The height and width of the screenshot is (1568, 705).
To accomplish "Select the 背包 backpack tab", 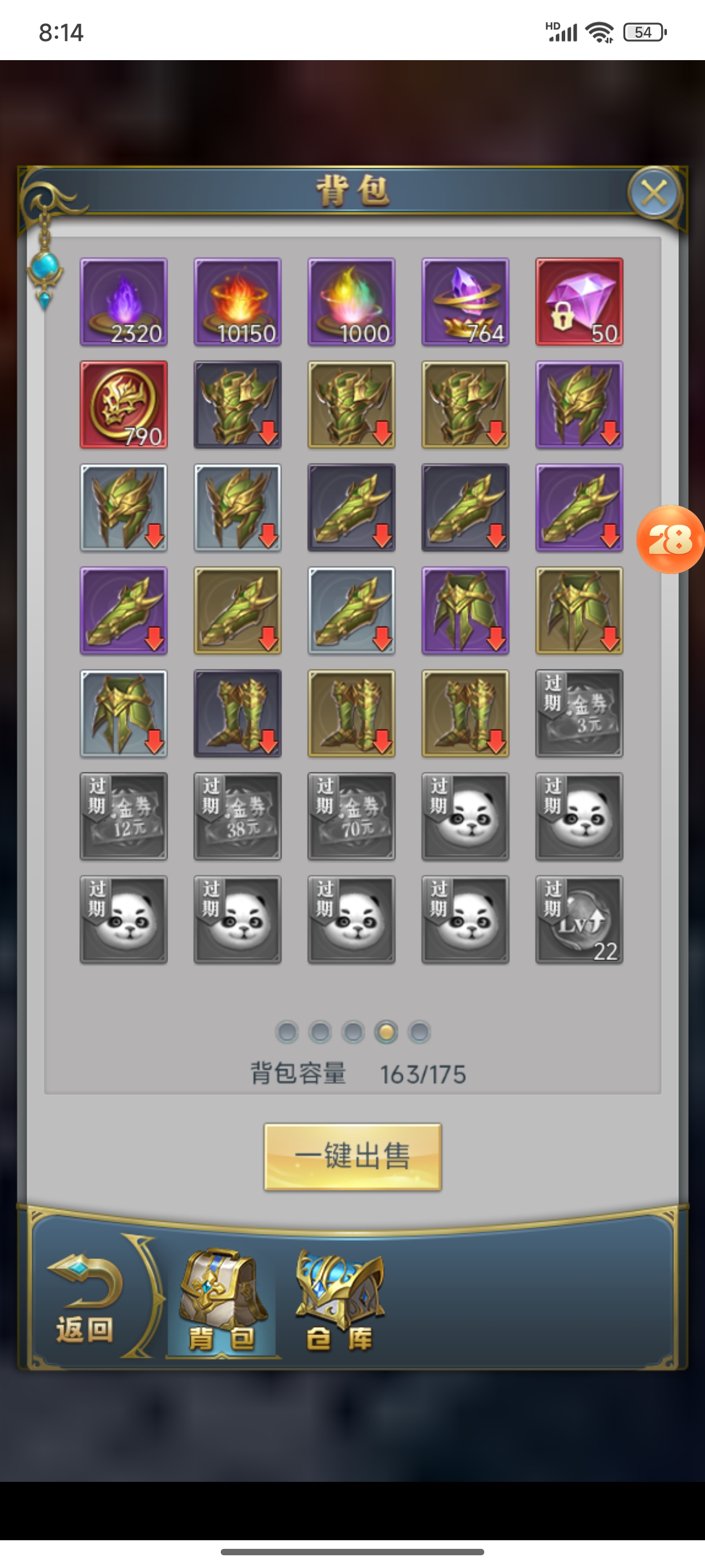I will (x=222, y=1301).
